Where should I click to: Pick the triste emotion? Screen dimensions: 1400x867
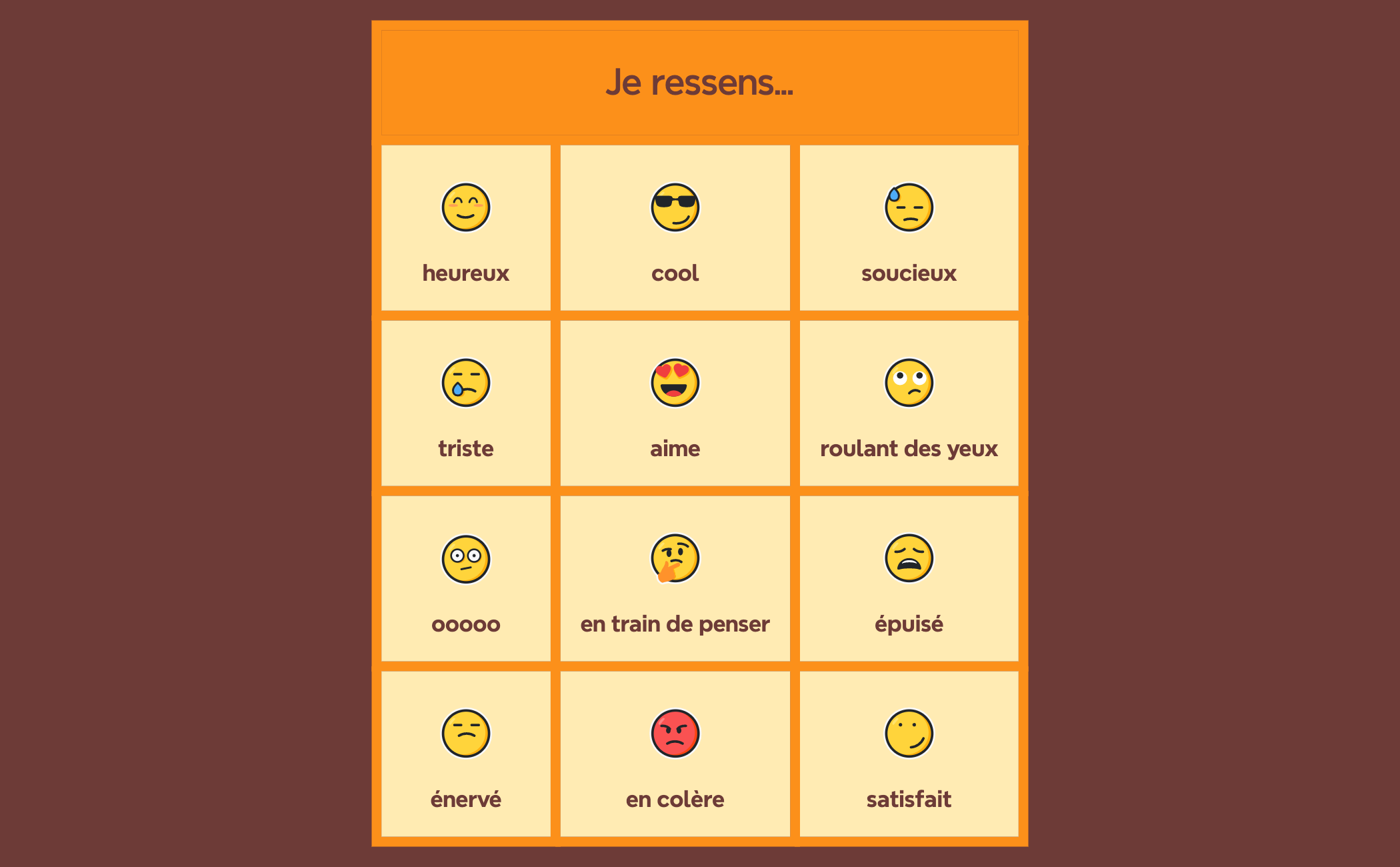465,403
